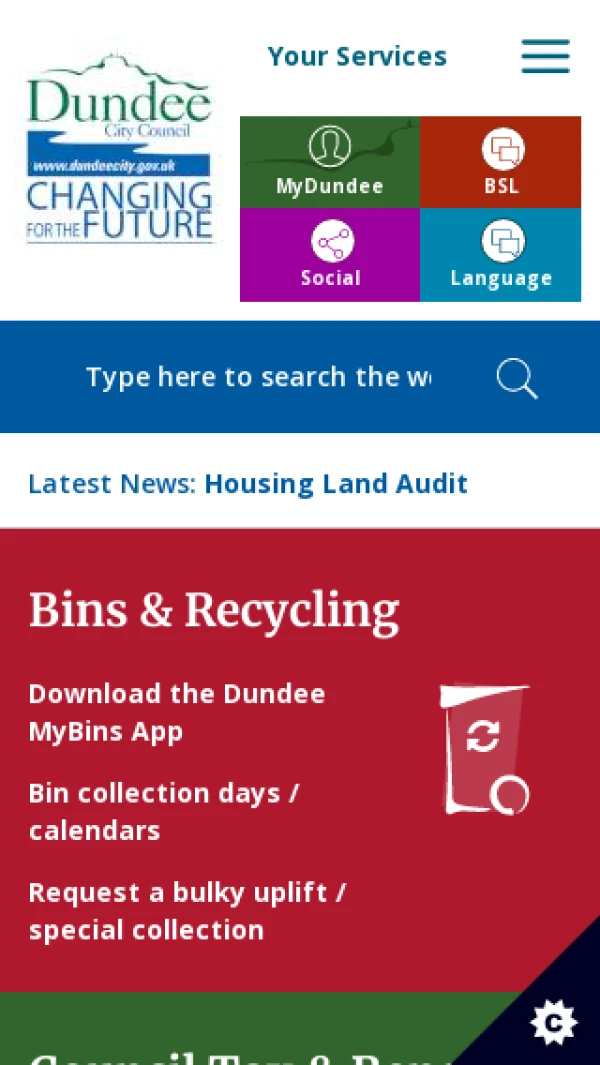Open the BSL tile
This screenshot has height=1065, width=600.
501,162
